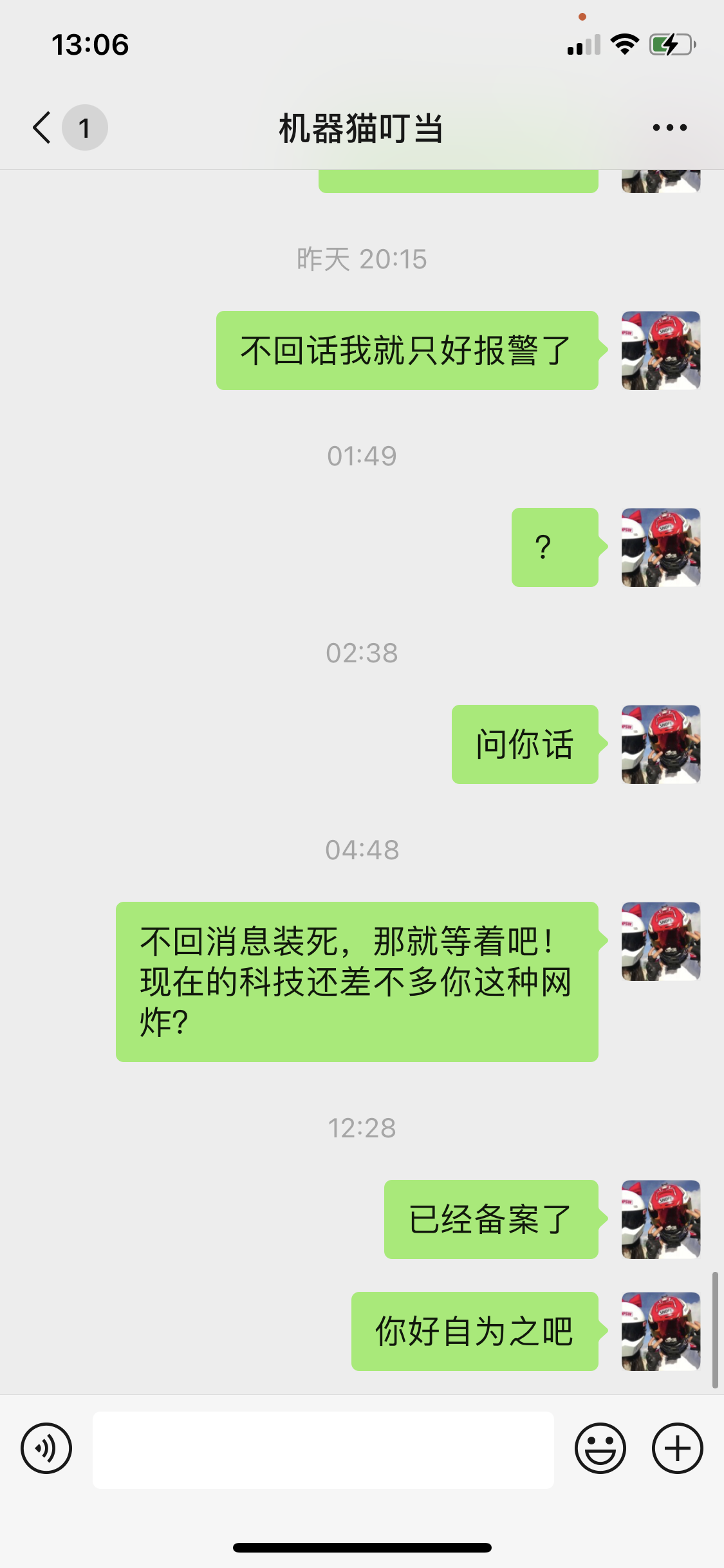Open the emoji sticker panel
Image resolution: width=724 pixels, height=1568 pixels.
[x=600, y=1448]
